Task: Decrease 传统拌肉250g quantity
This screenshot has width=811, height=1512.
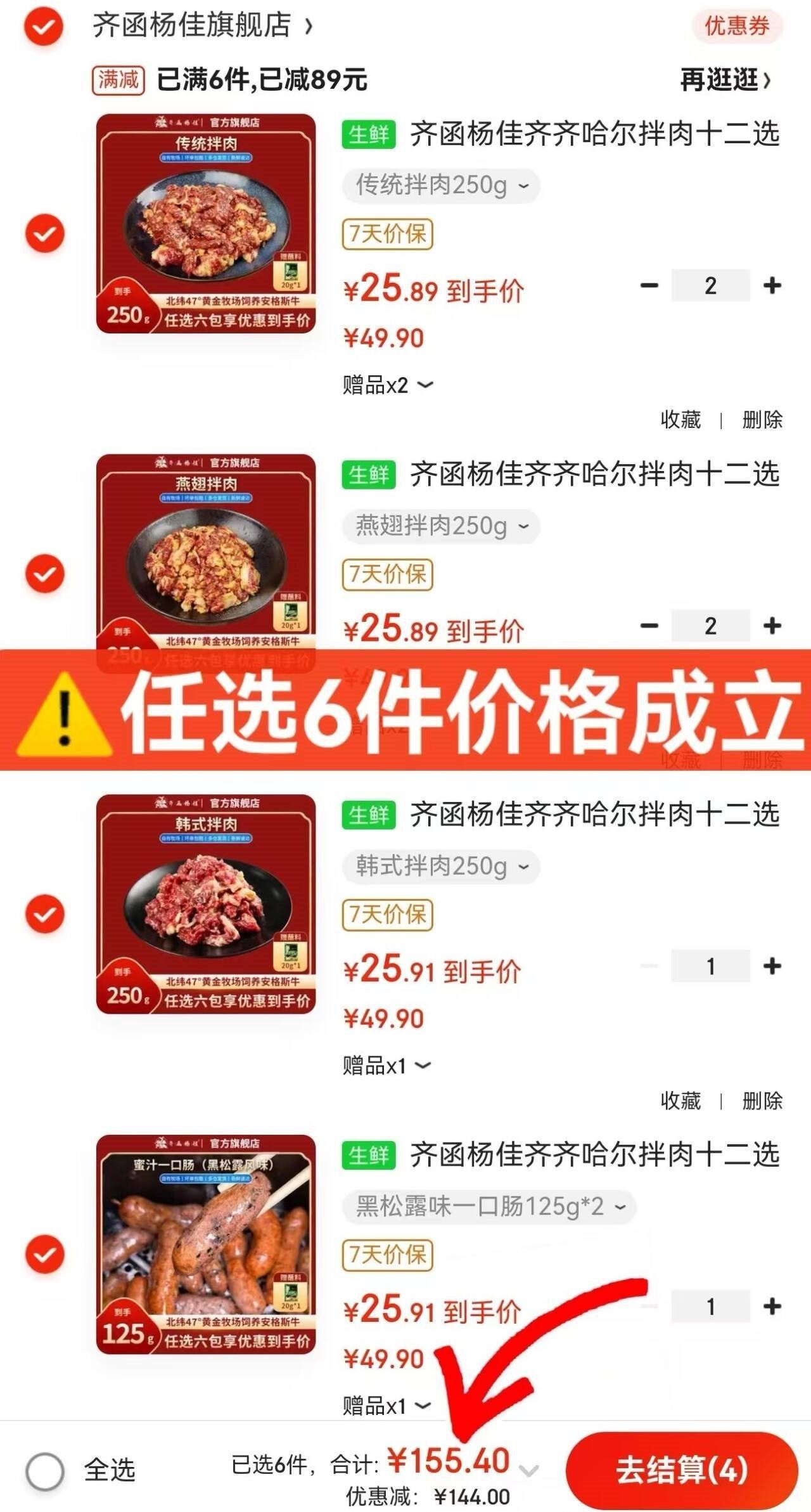Action: click(x=649, y=285)
